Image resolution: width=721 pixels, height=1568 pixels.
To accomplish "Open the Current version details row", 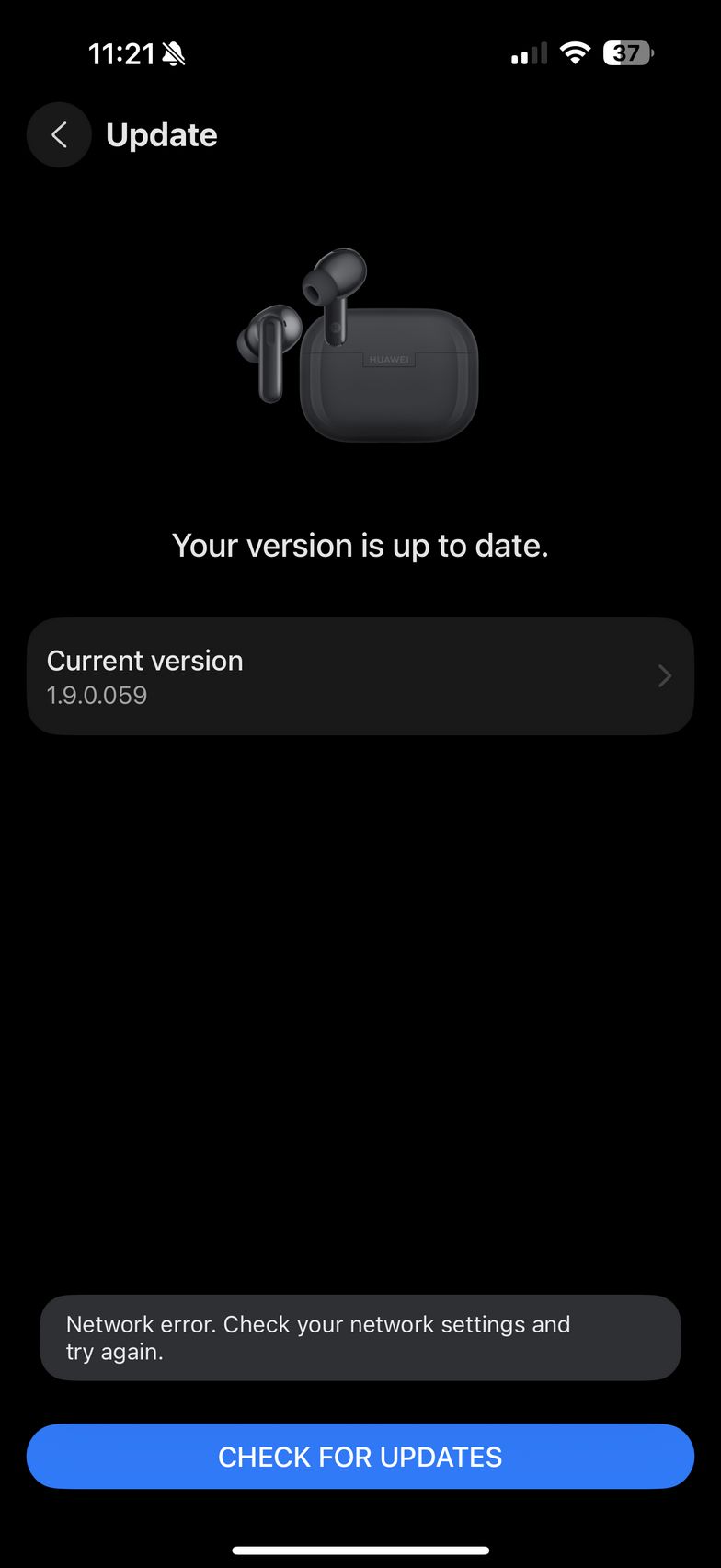I will point(360,676).
